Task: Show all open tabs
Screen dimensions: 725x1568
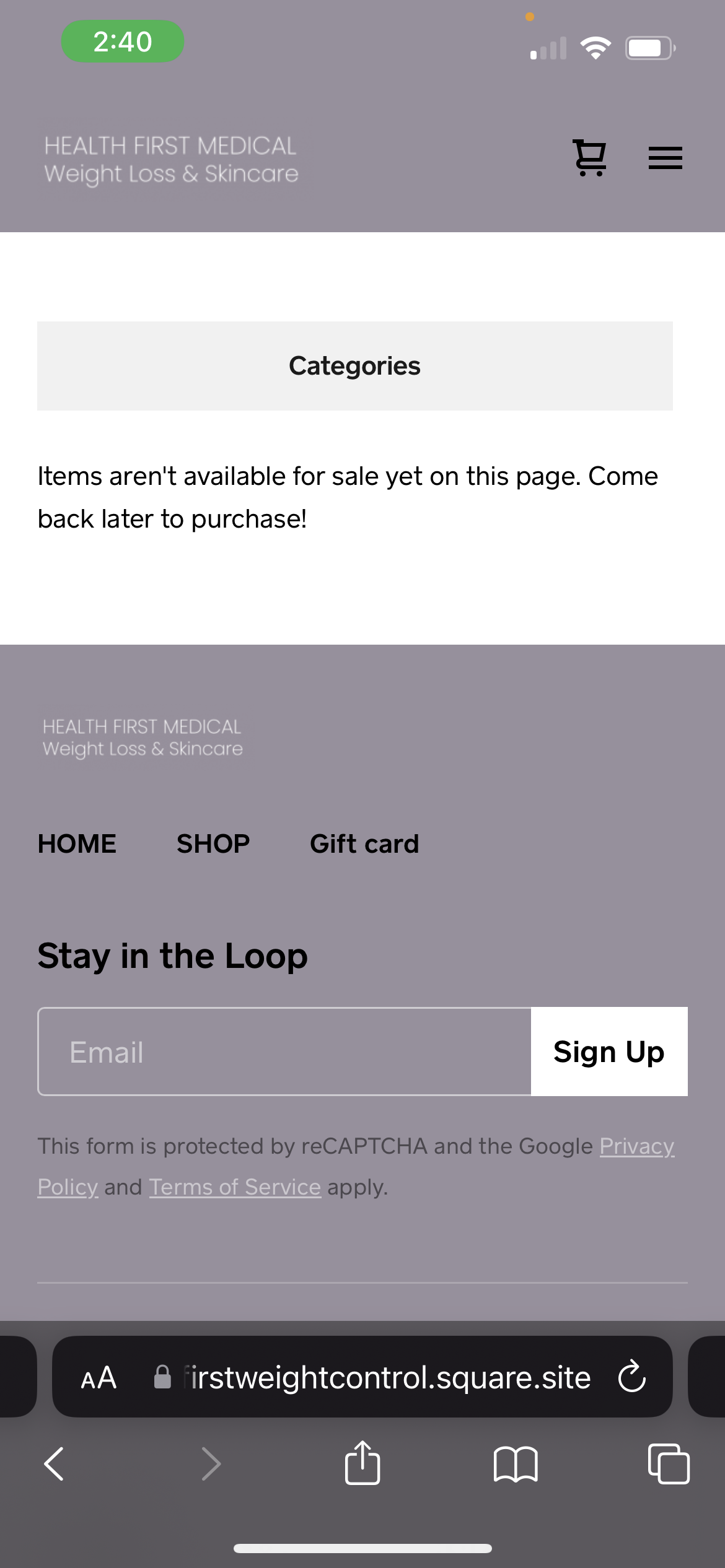Action: (x=669, y=1464)
